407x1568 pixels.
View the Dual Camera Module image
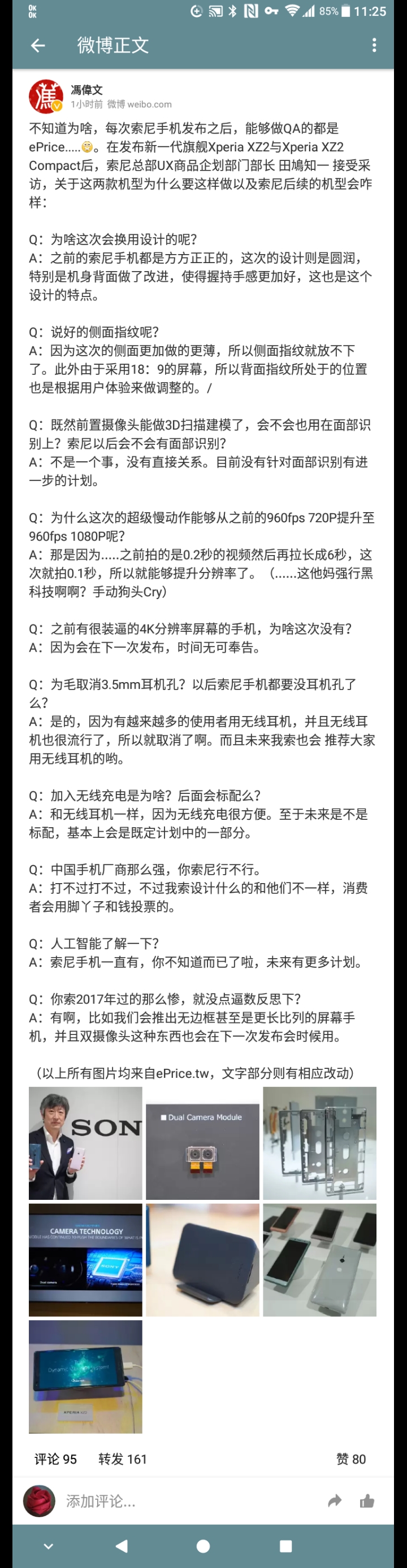pyautogui.click(x=202, y=1143)
